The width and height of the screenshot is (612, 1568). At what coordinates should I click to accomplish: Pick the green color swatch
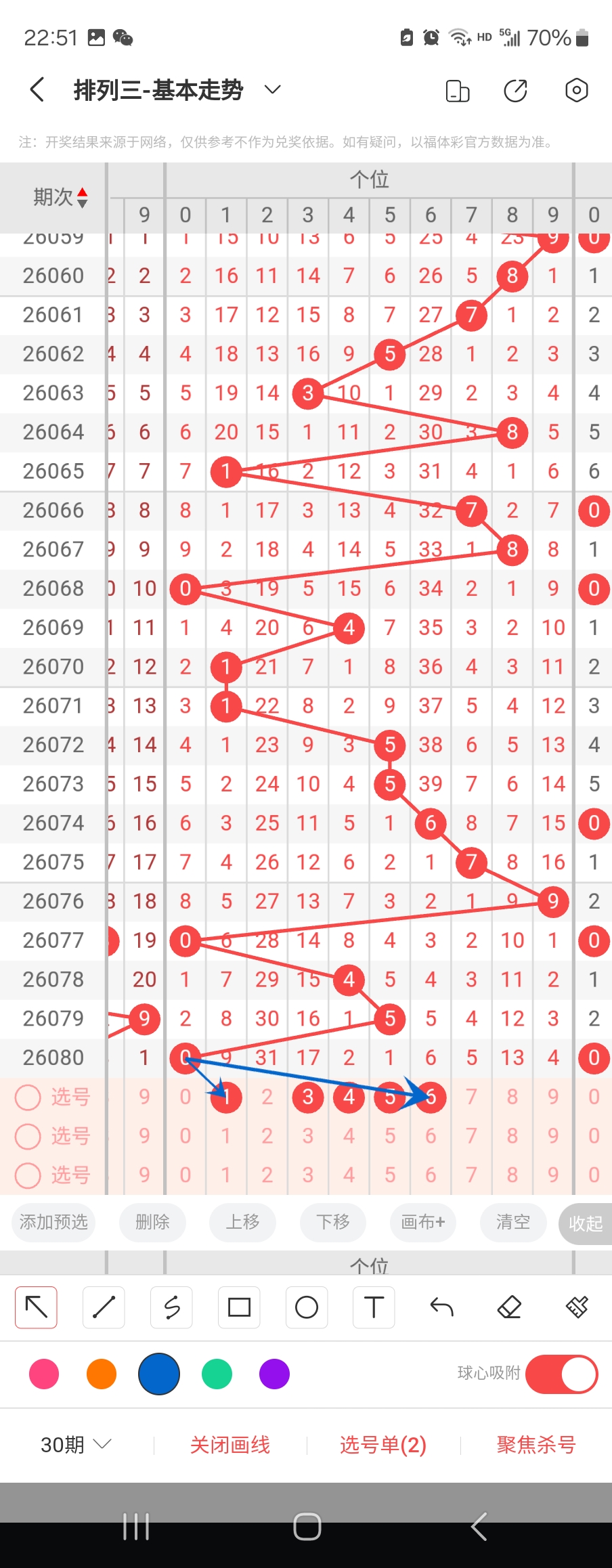click(217, 1374)
